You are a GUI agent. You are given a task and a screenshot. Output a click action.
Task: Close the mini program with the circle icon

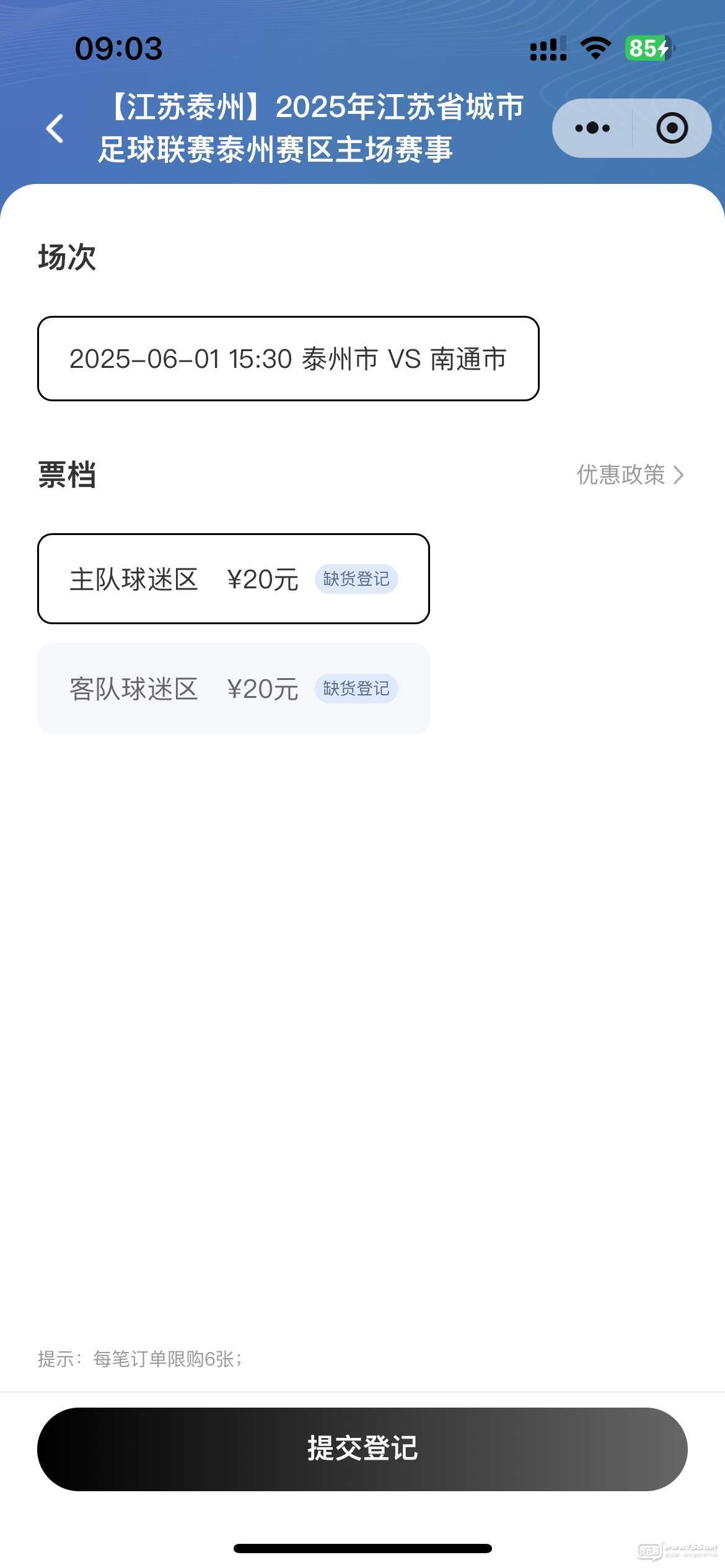672,128
